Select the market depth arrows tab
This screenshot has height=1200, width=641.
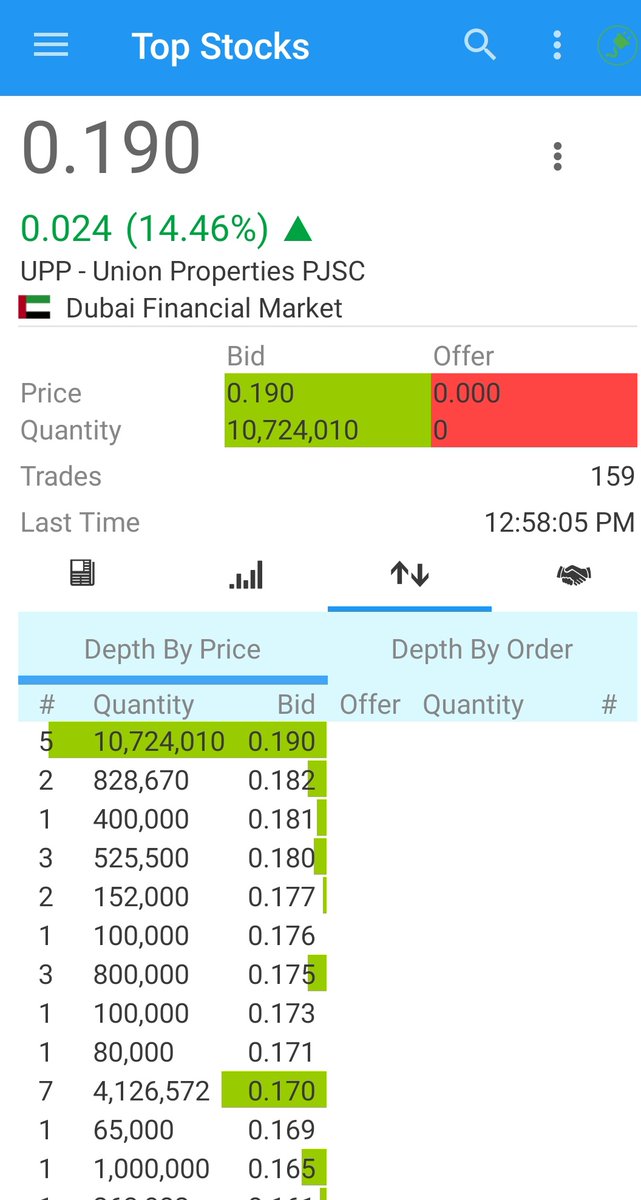coord(410,574)
